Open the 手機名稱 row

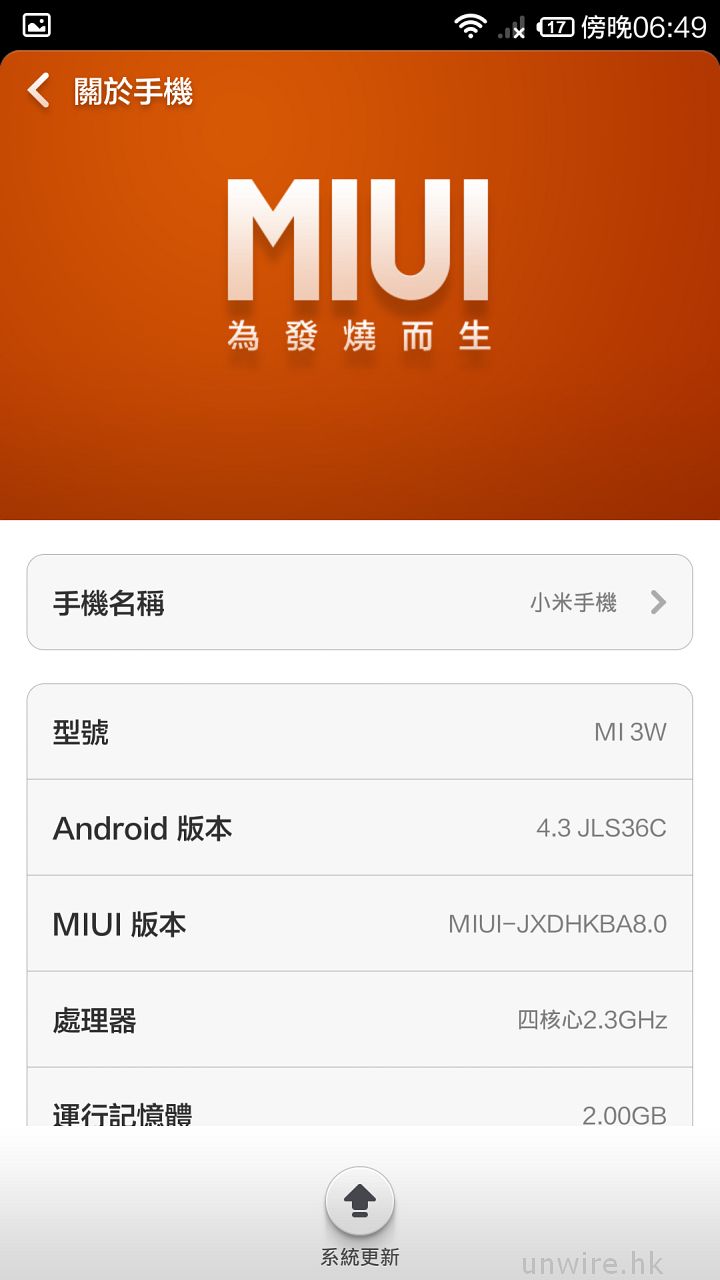pyautogui.click(x=359, y=603)
